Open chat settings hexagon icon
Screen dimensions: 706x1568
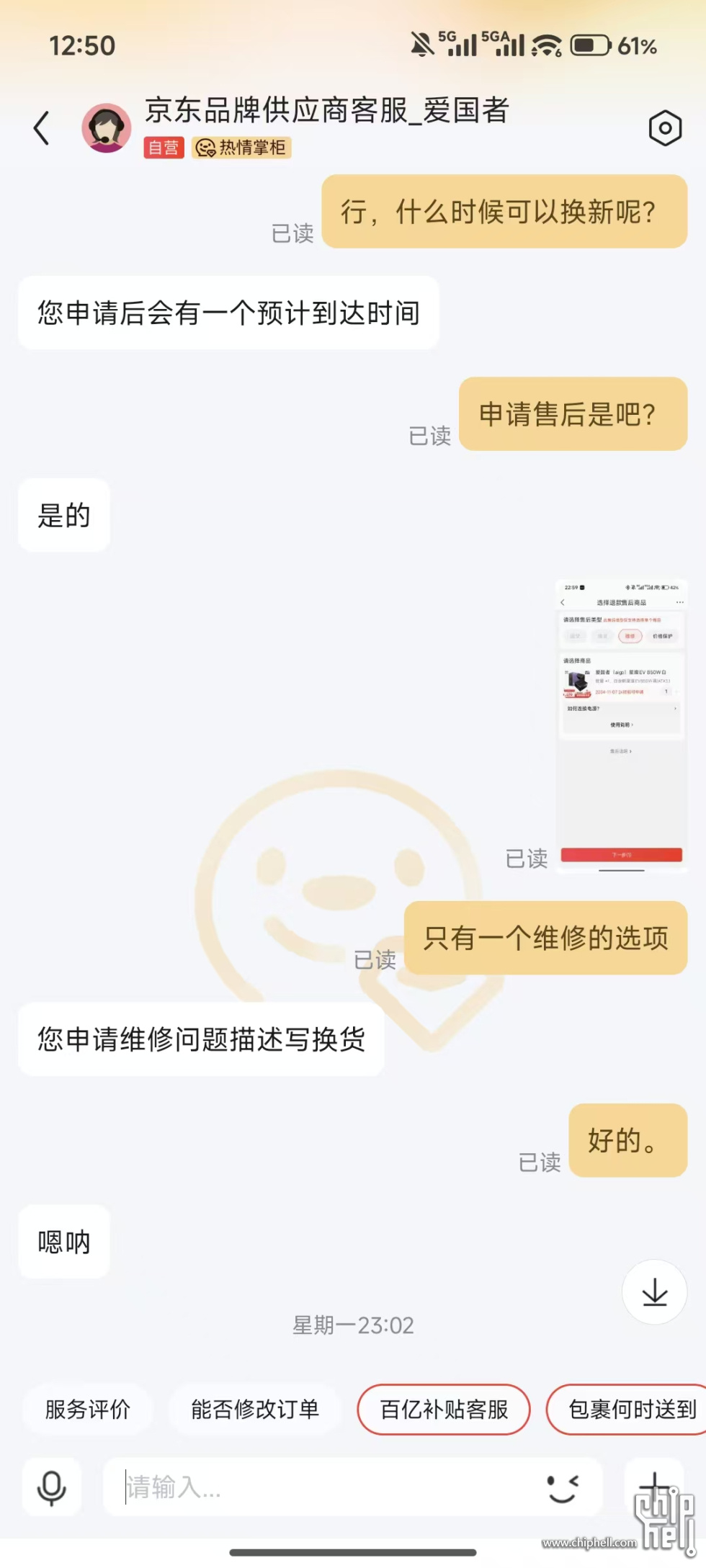[x=664, y=128]
